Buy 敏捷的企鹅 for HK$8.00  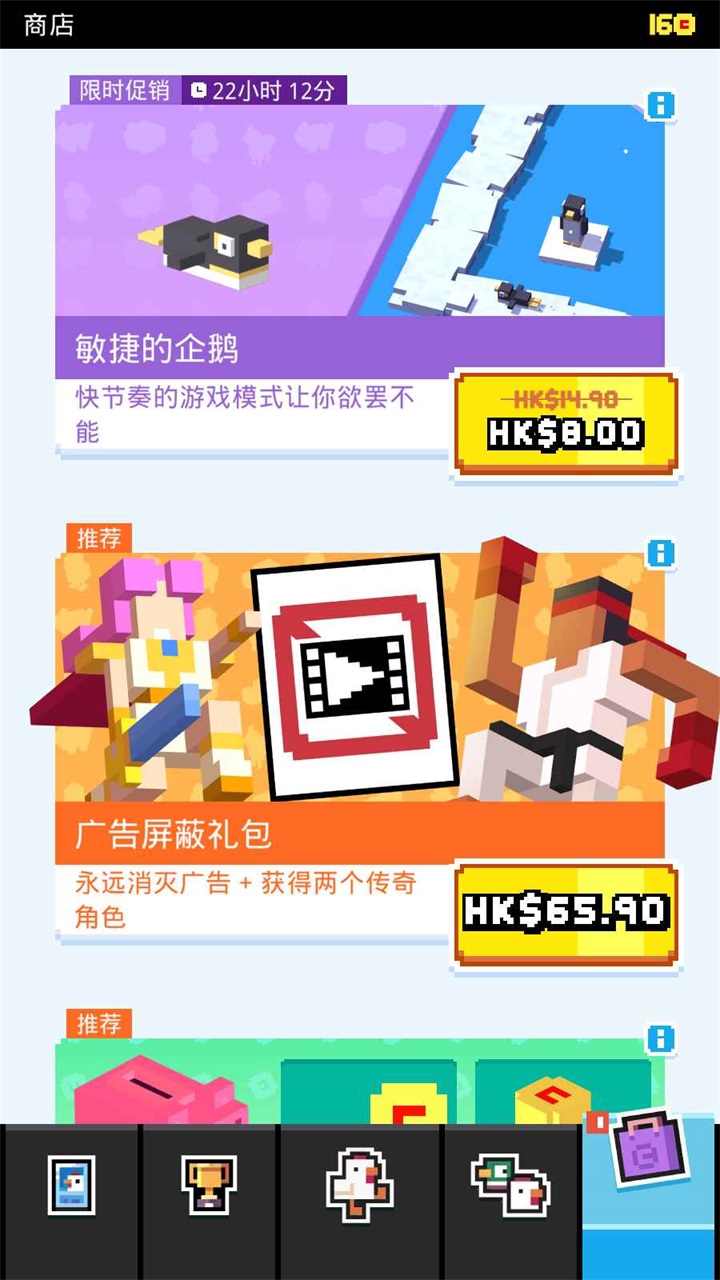pyautogui.click(x=565, y=422)
